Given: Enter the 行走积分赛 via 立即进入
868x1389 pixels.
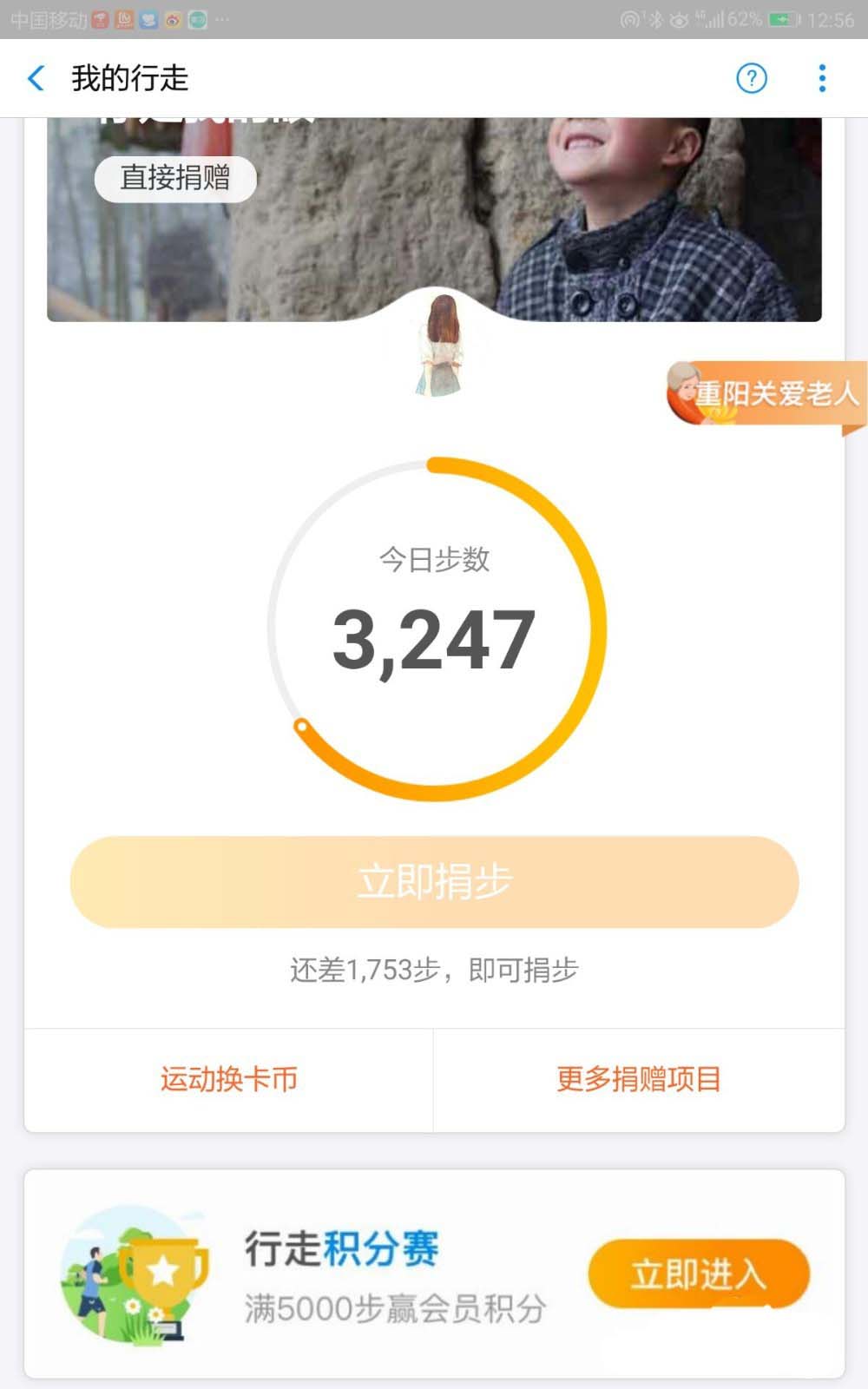Looking at the screenshot, I should (699, 1274).
